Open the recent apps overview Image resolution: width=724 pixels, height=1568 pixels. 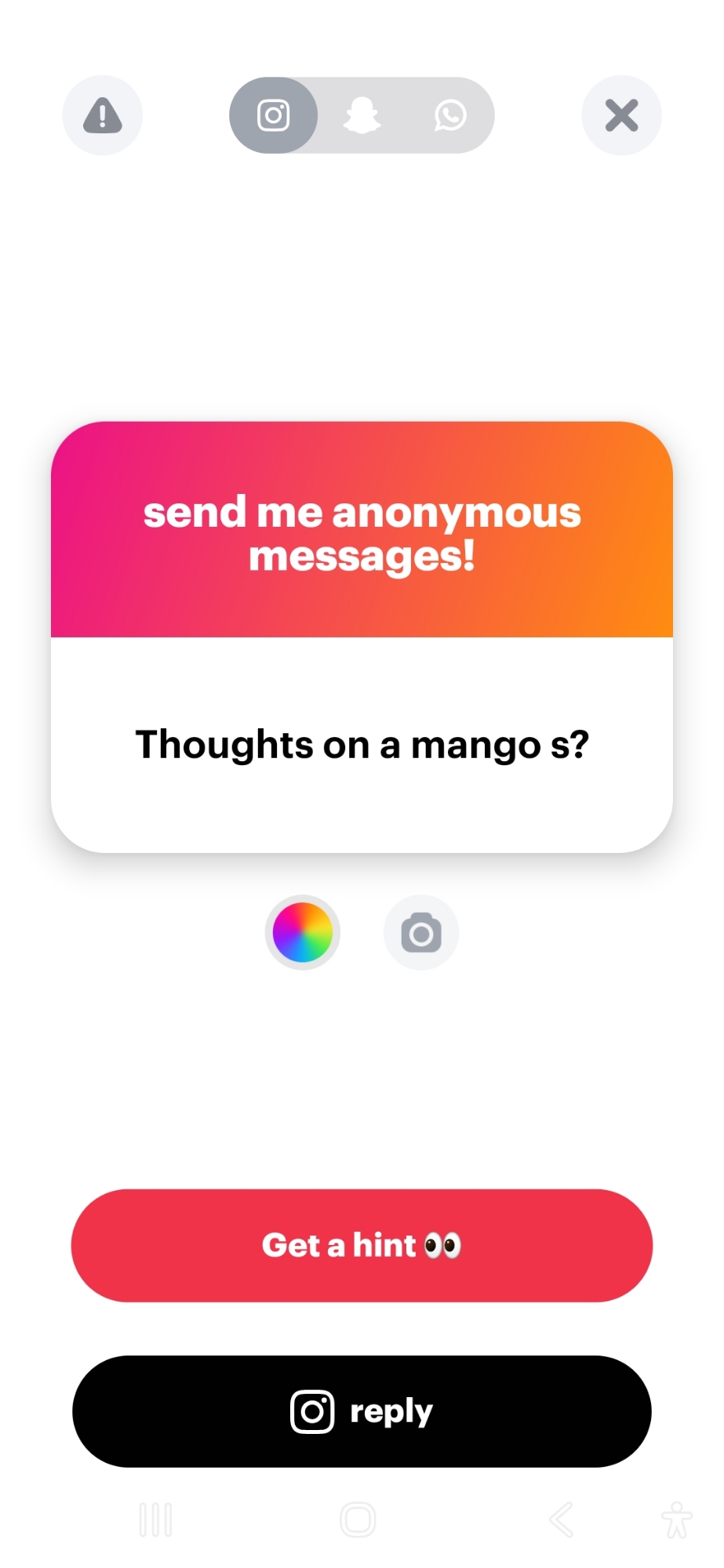[x=155, y=1520]
